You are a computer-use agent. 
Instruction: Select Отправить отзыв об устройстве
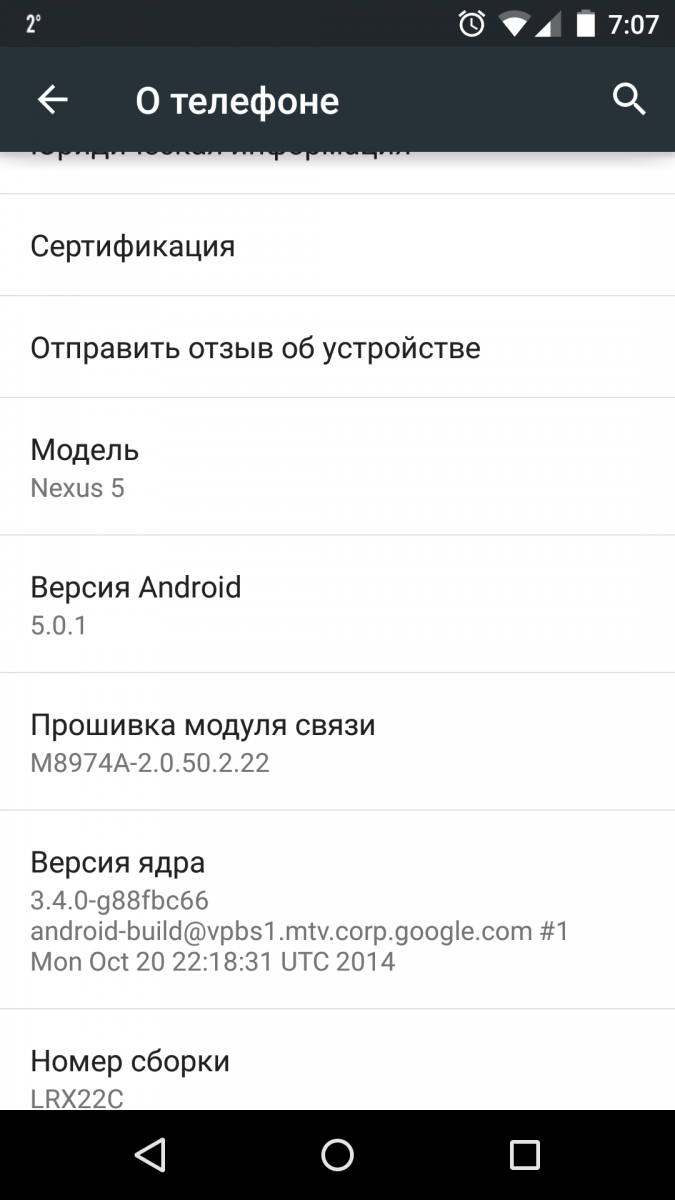click(x=337, y=348)
